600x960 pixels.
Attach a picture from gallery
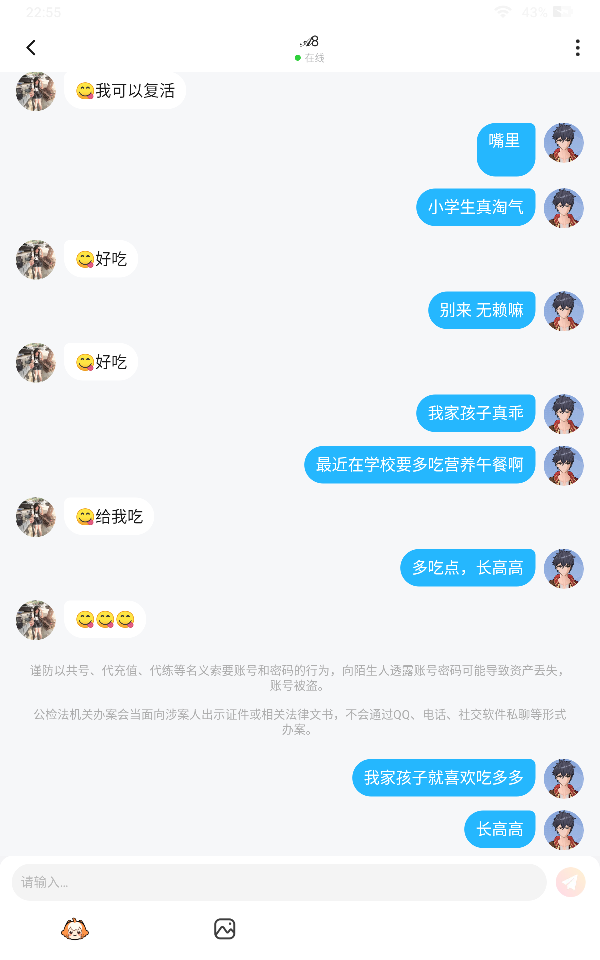pyautogui.click(x=225, y=929)
